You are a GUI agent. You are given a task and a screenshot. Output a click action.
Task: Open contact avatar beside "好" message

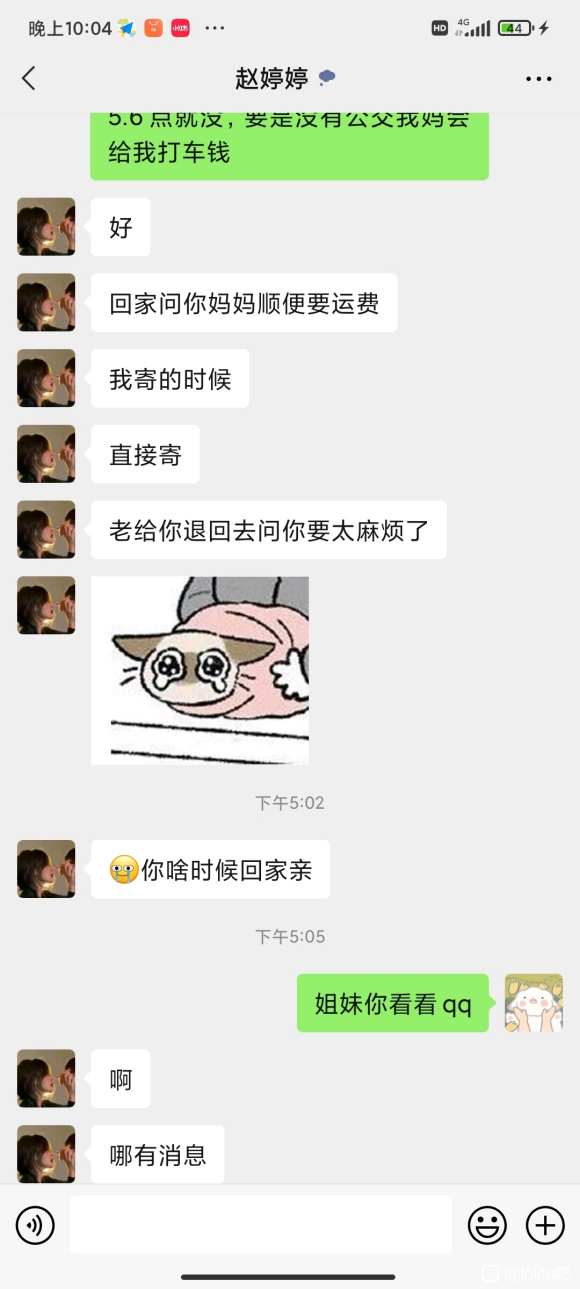coord(46,226)
